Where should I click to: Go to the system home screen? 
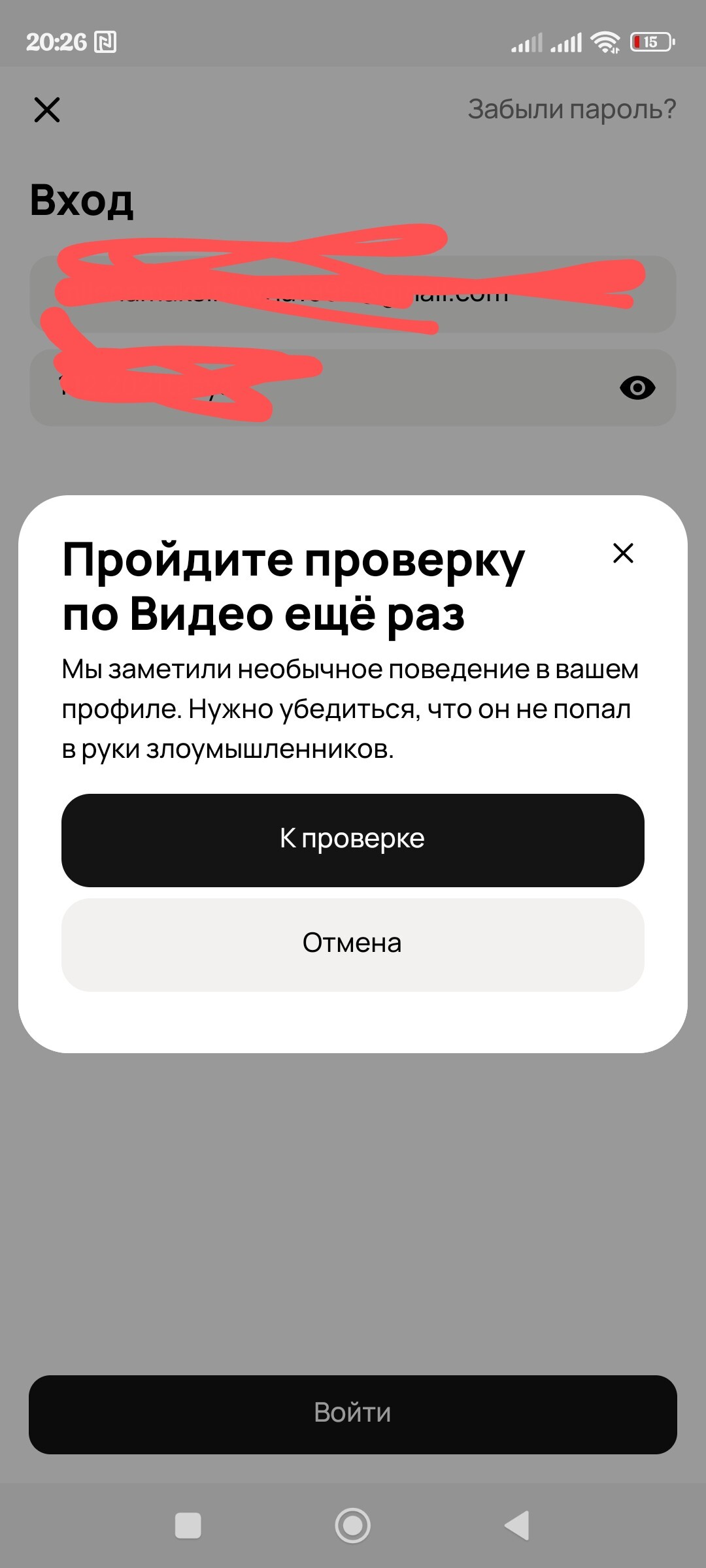tap(352, 1526)
